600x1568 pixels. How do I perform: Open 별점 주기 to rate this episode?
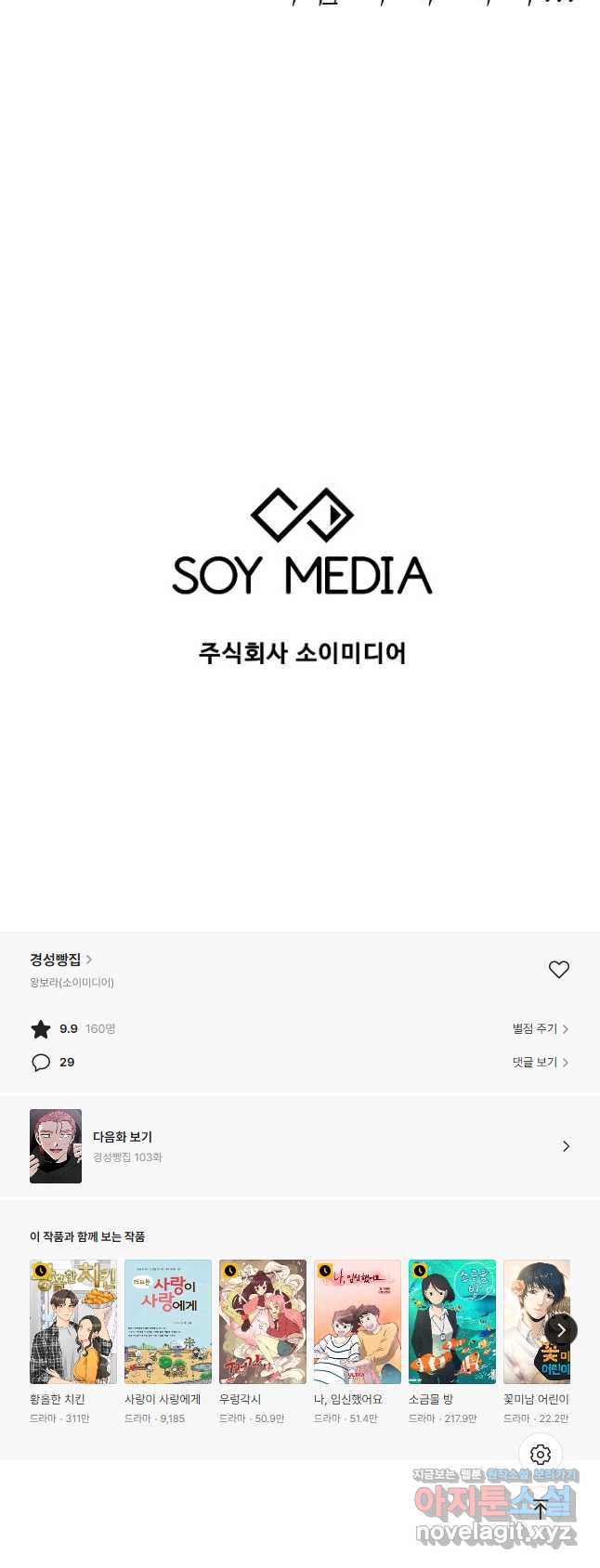540,1029
